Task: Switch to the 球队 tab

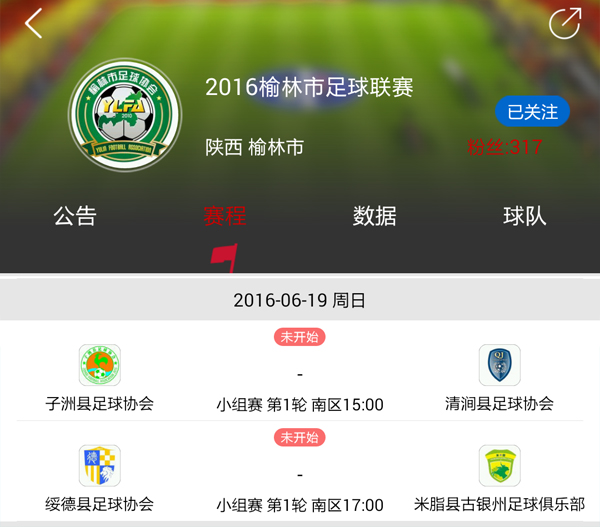Action: click(x=524, y=215)
